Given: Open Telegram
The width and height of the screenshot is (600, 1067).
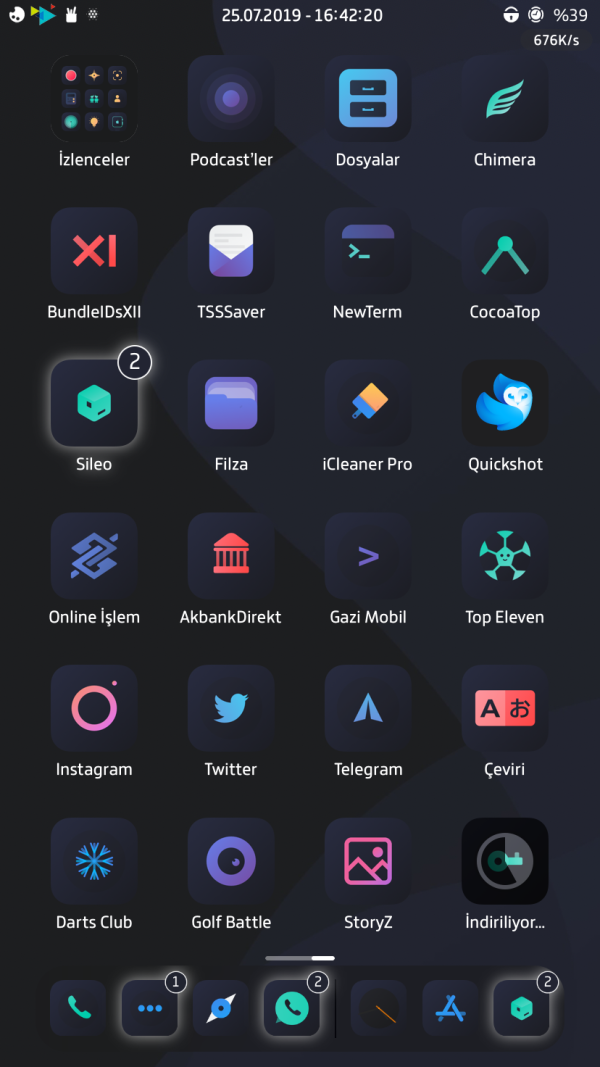Looking at the screenshot, I should 368,709.
